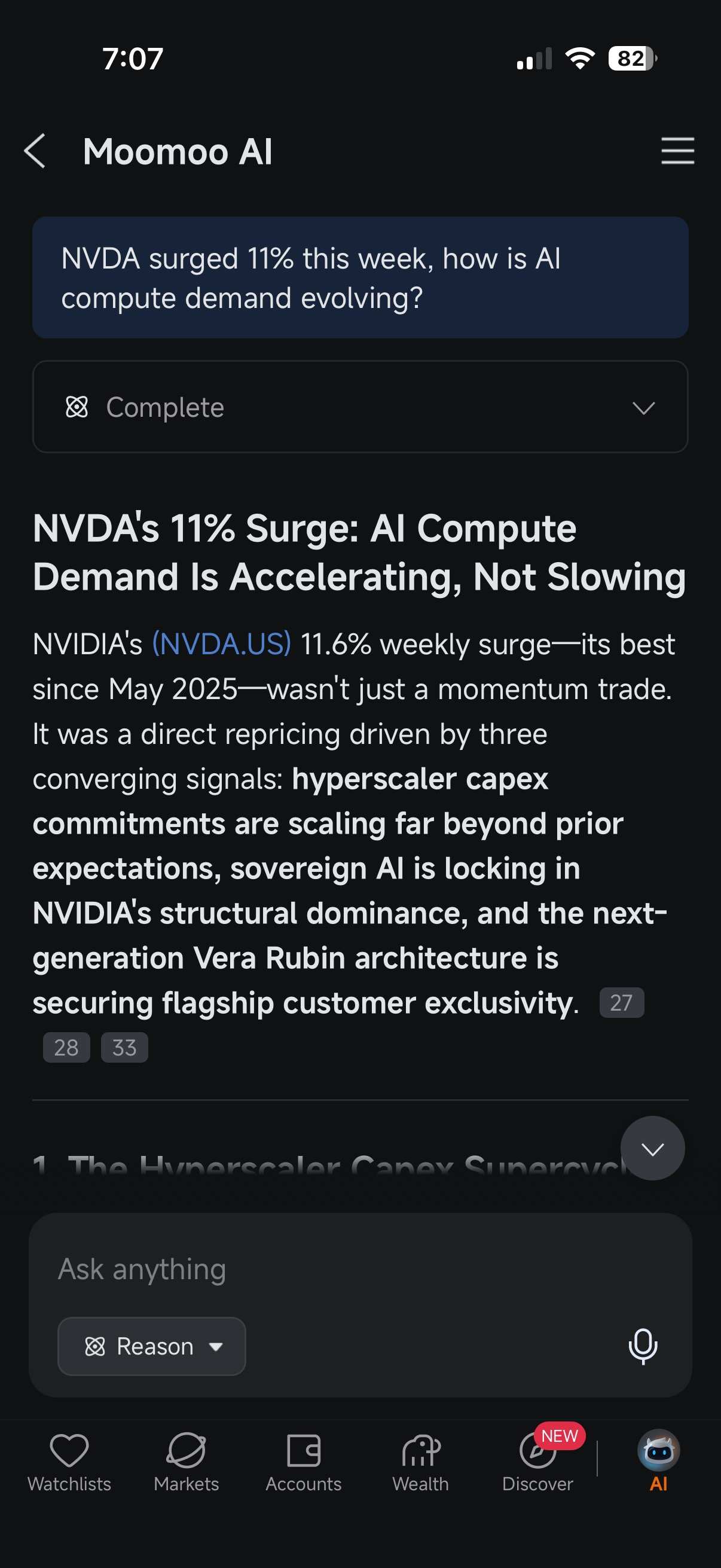This screenshot has width=721, height=1568.
Task: View citation 28 source
Action: point(66,1048)
